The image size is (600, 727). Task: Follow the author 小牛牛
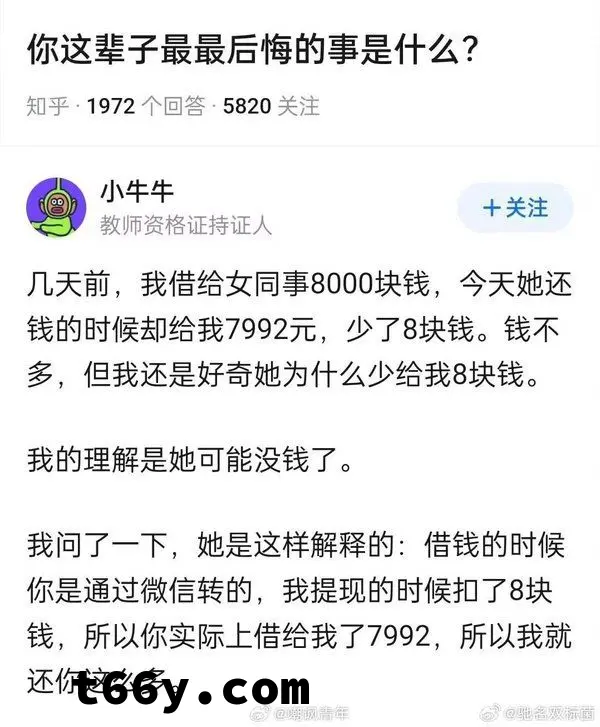515,208
